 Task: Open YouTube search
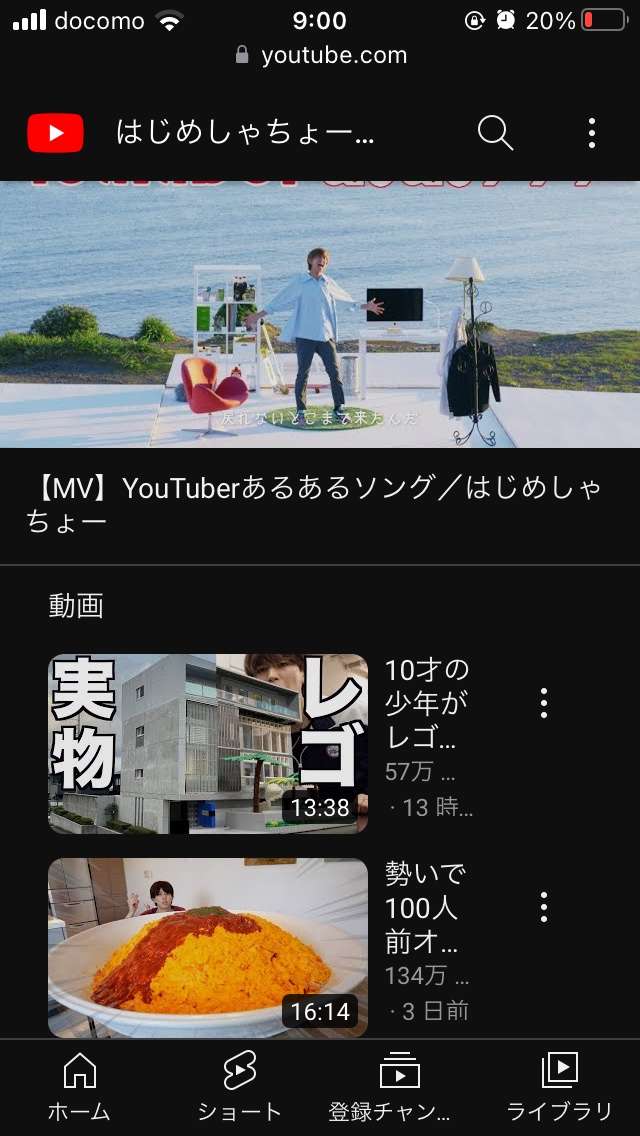[495, 132]
